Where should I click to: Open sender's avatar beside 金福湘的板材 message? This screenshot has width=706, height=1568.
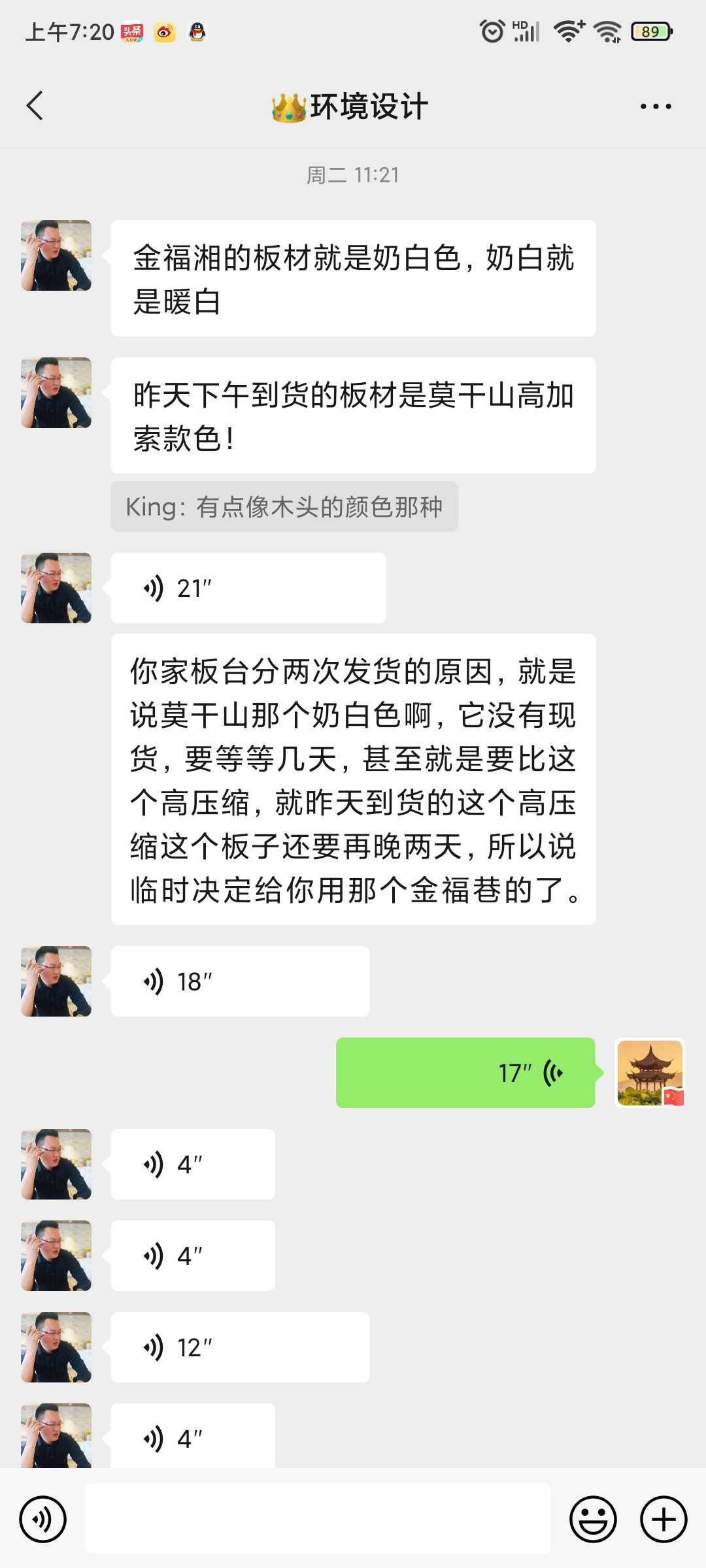56,255
